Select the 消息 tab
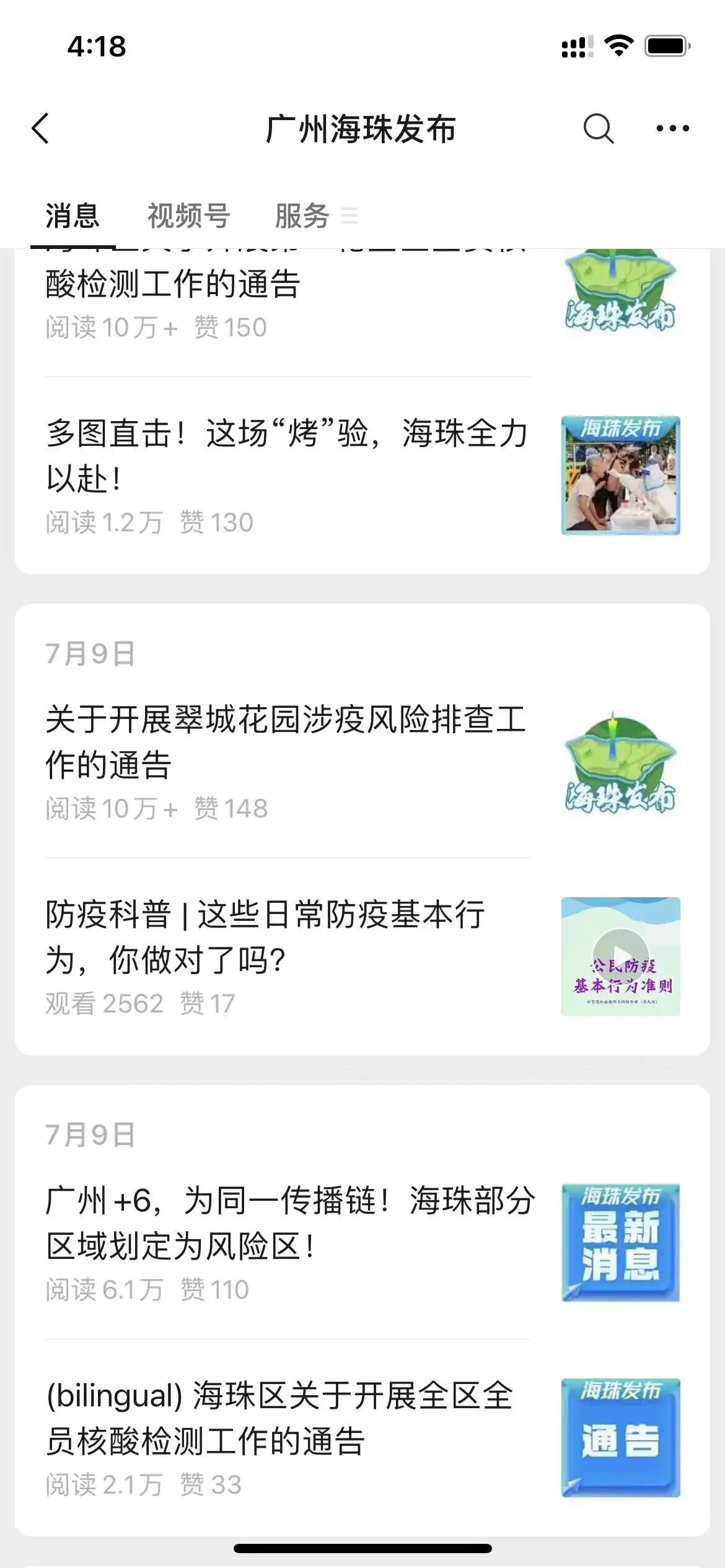 click(x=72, y=216)
